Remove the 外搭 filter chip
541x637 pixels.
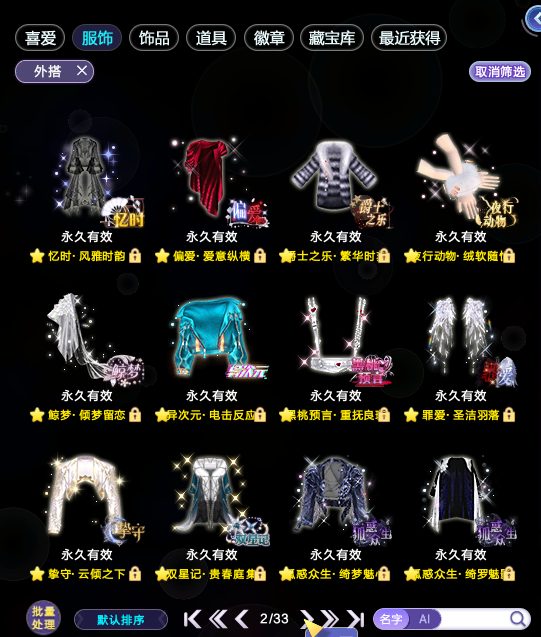[82, 71]
